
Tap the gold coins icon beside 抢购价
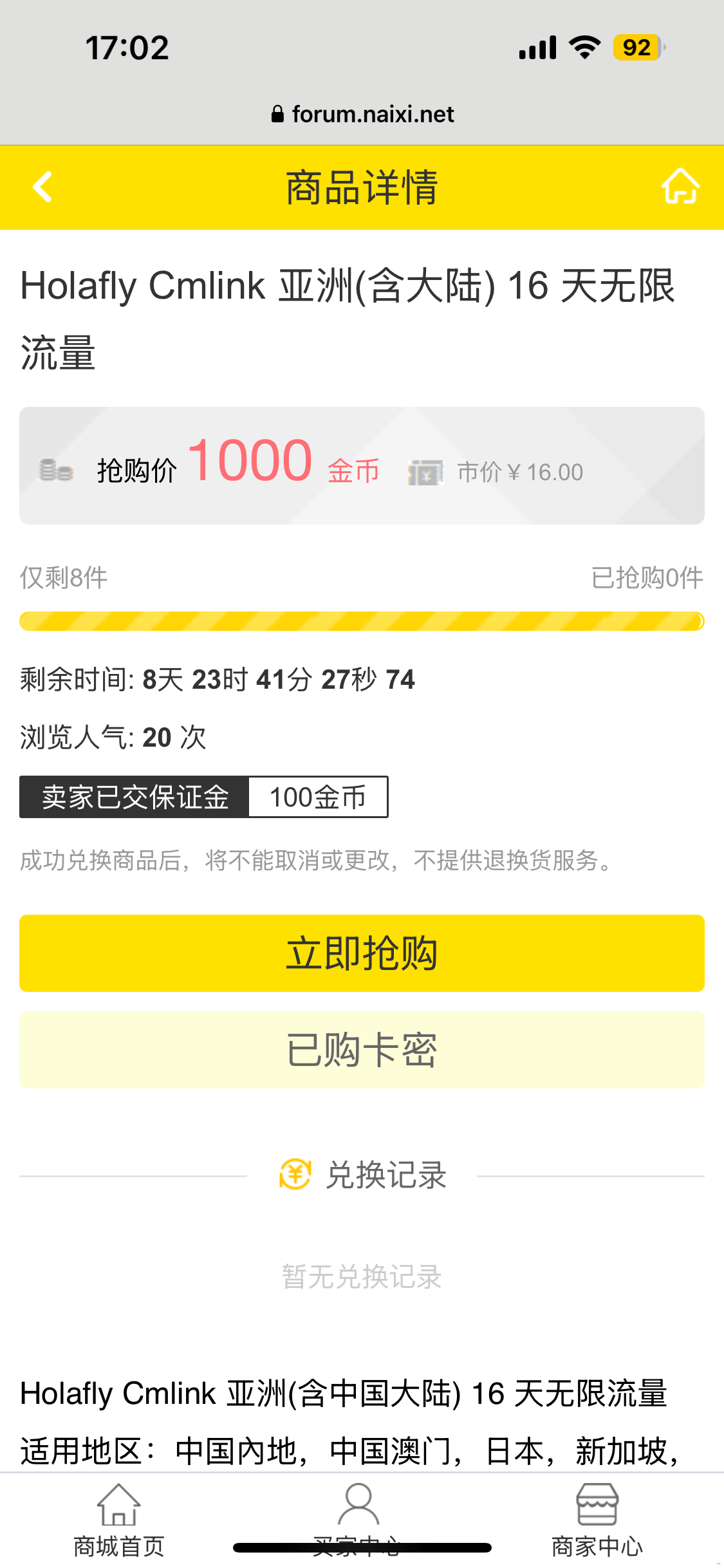[x=55, y=471]
